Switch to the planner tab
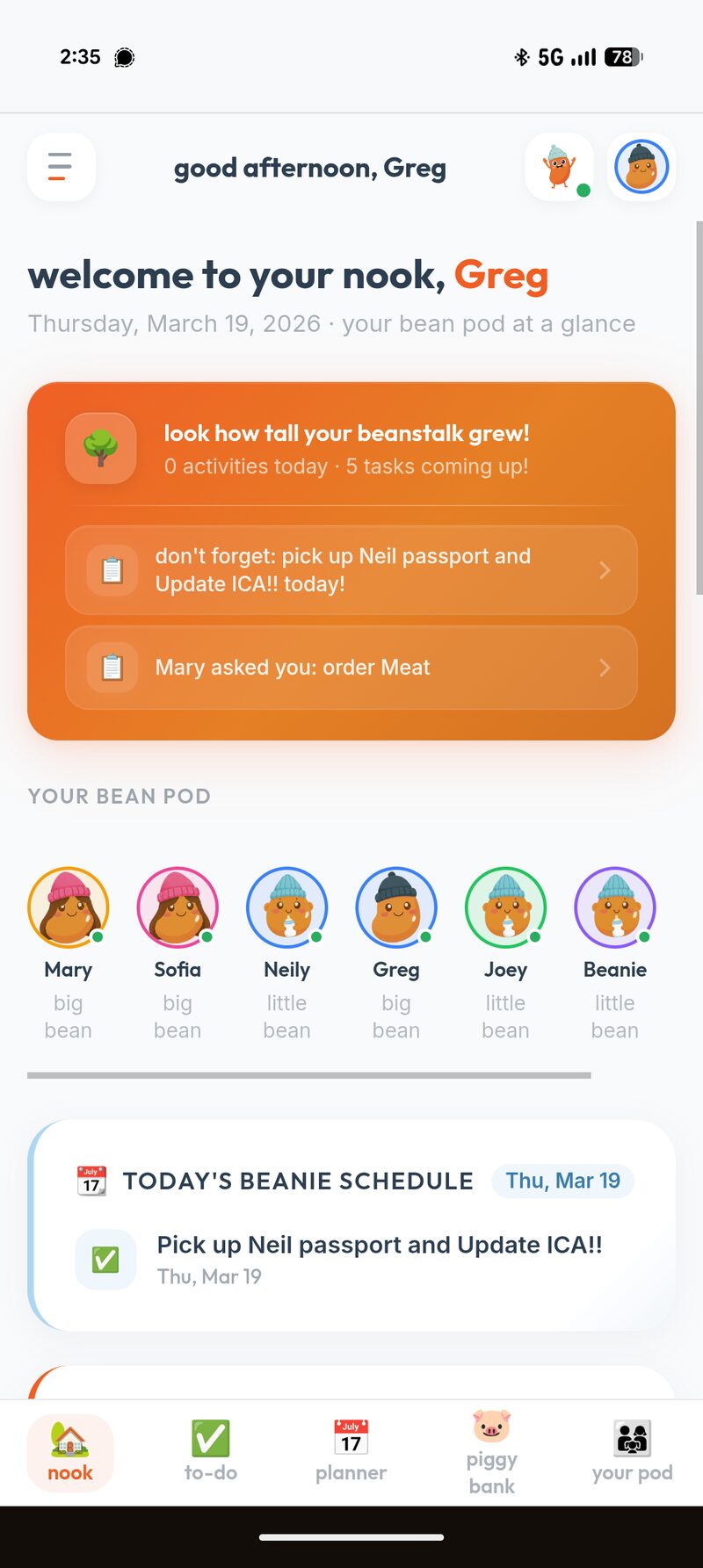 tap(351, 1453)
